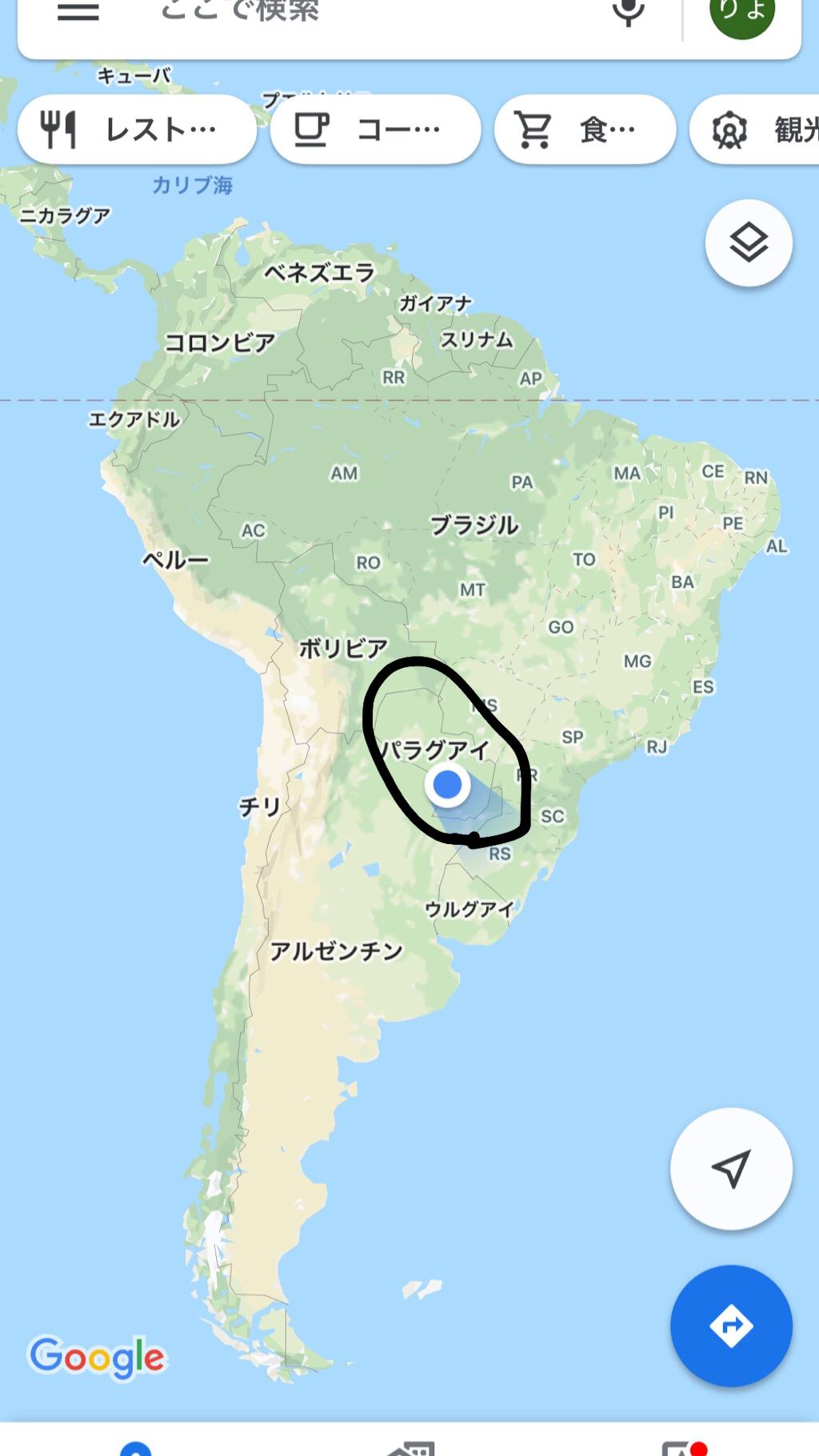Open directions with blue arrow button
819x1456 pixels.
(x=731, y=1326)
